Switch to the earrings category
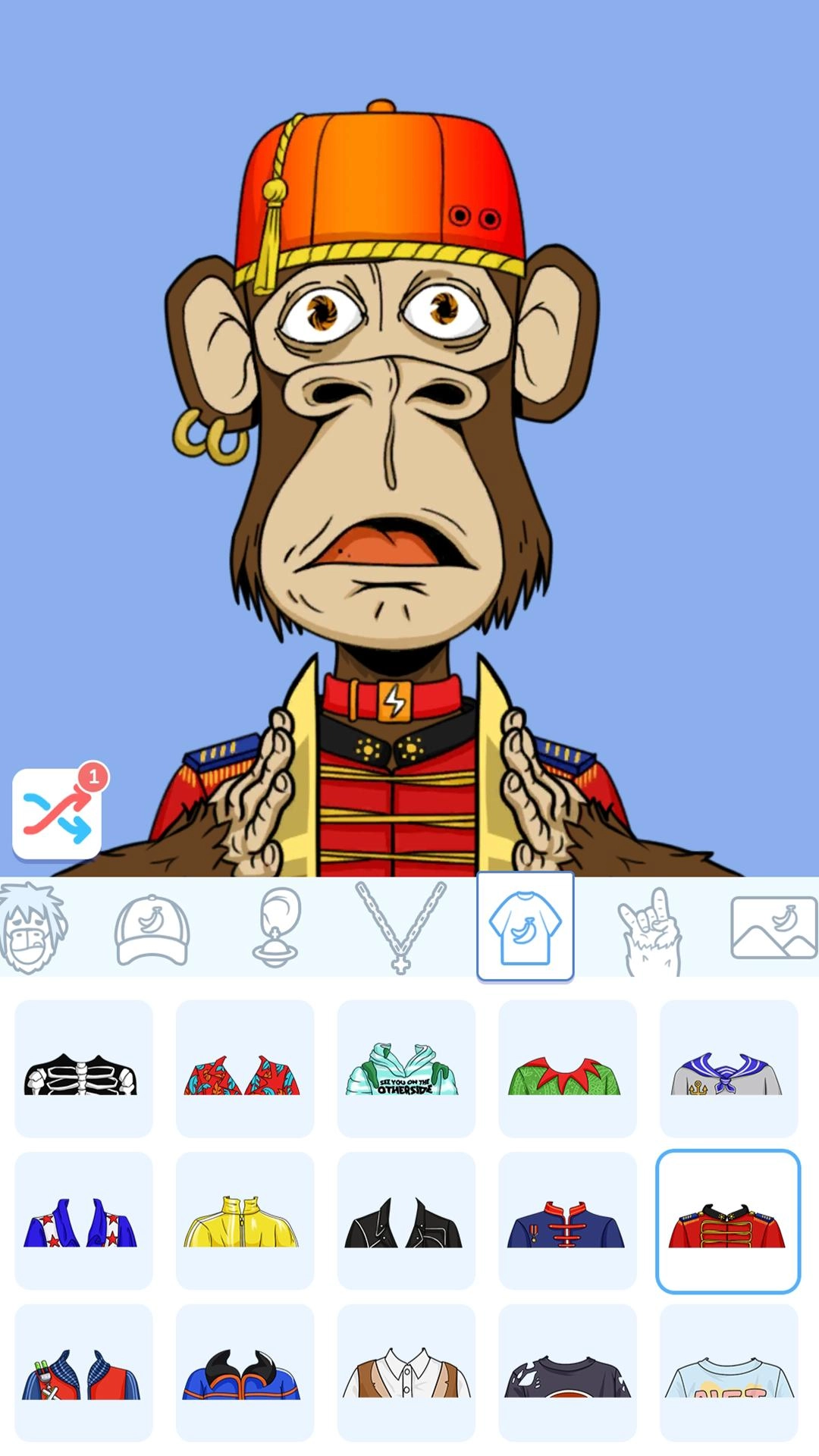819x1456 pixels. click(x=276, y=927)
